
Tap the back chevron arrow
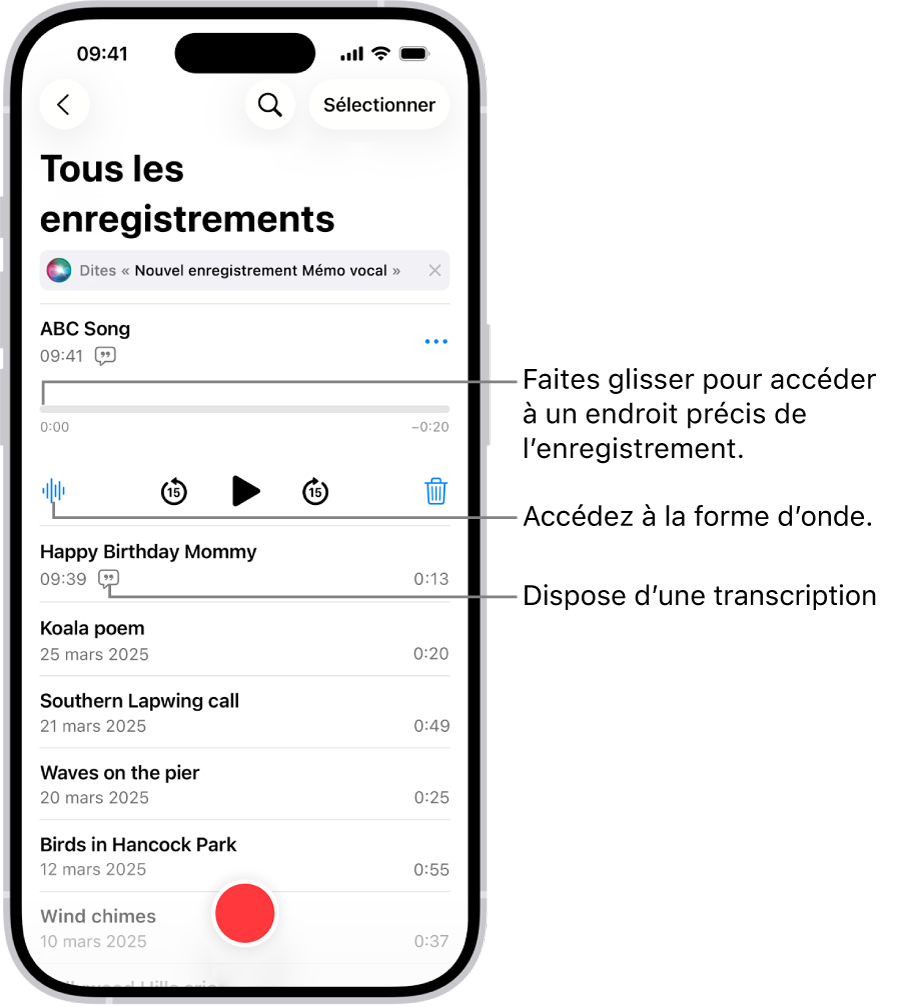pyautogui.click(x=64, y=104)
